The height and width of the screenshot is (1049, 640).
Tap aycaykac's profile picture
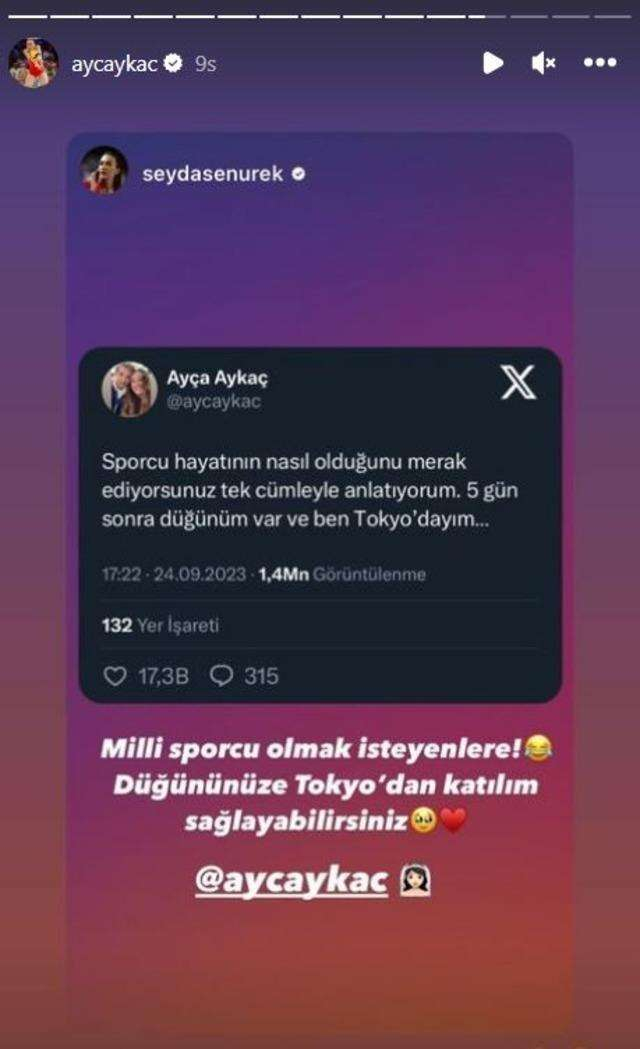click(x=33, y=63)
